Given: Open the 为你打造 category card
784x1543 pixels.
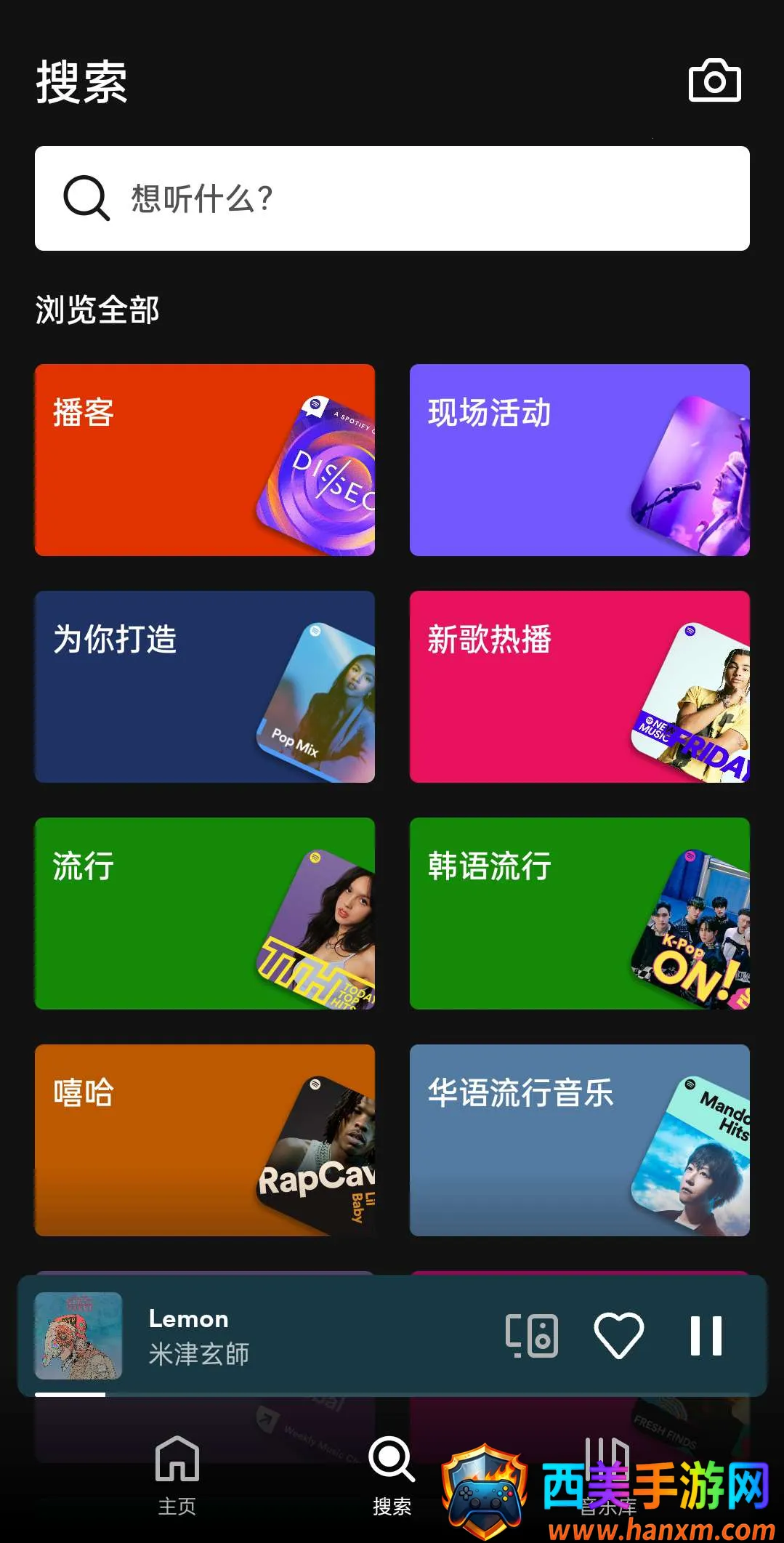Looking at the screenshot, I should click(205, 687).
